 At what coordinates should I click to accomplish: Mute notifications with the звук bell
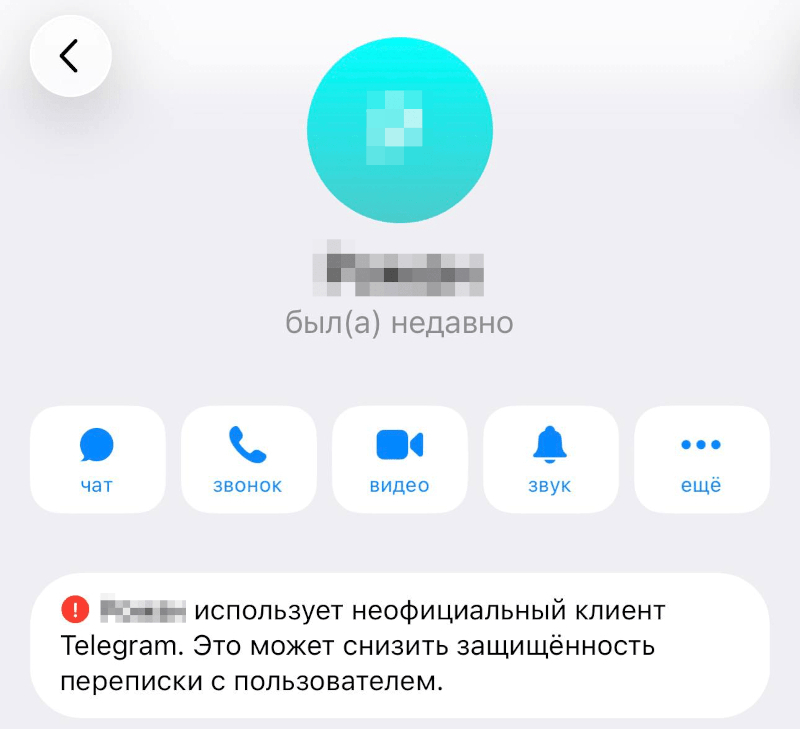550,459
